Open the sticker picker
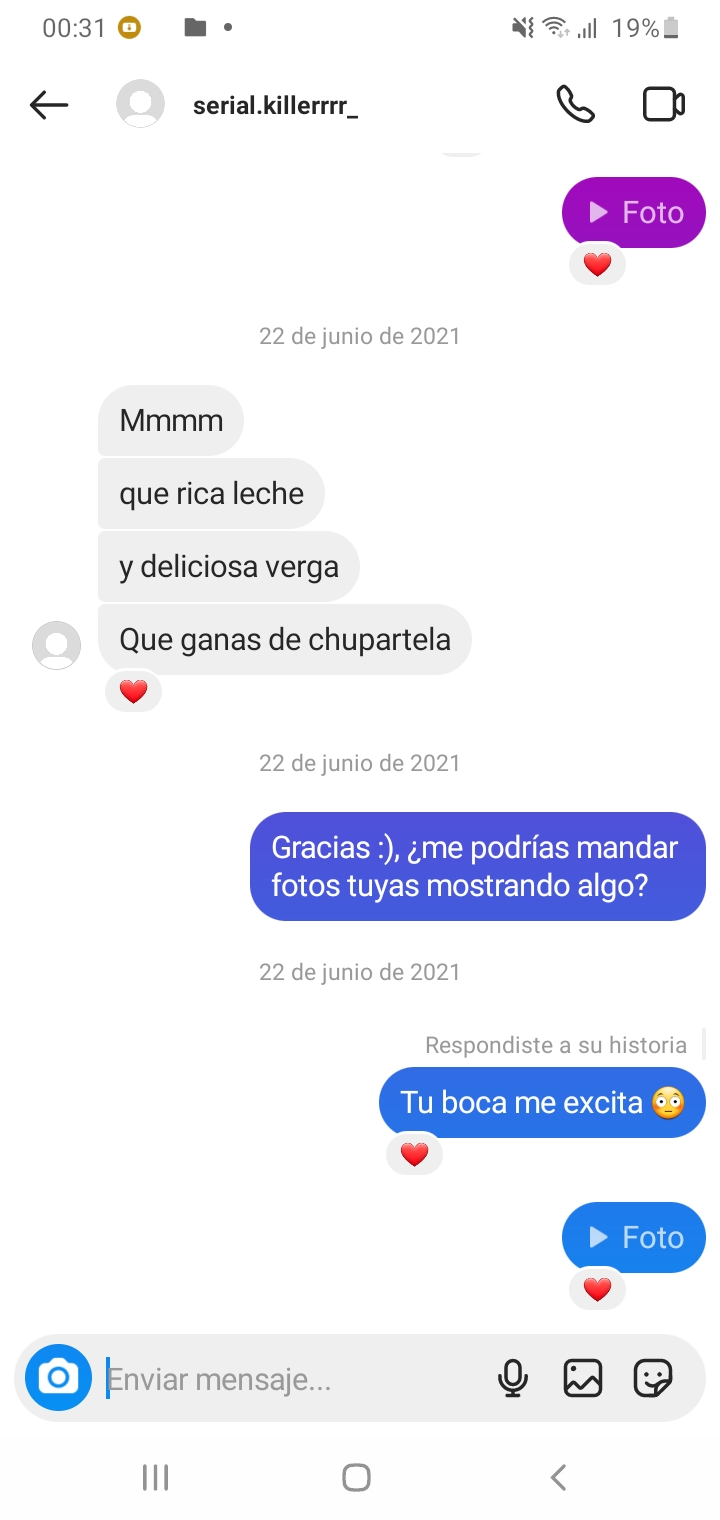The image size is (720, 1520). pos(653,1378)
